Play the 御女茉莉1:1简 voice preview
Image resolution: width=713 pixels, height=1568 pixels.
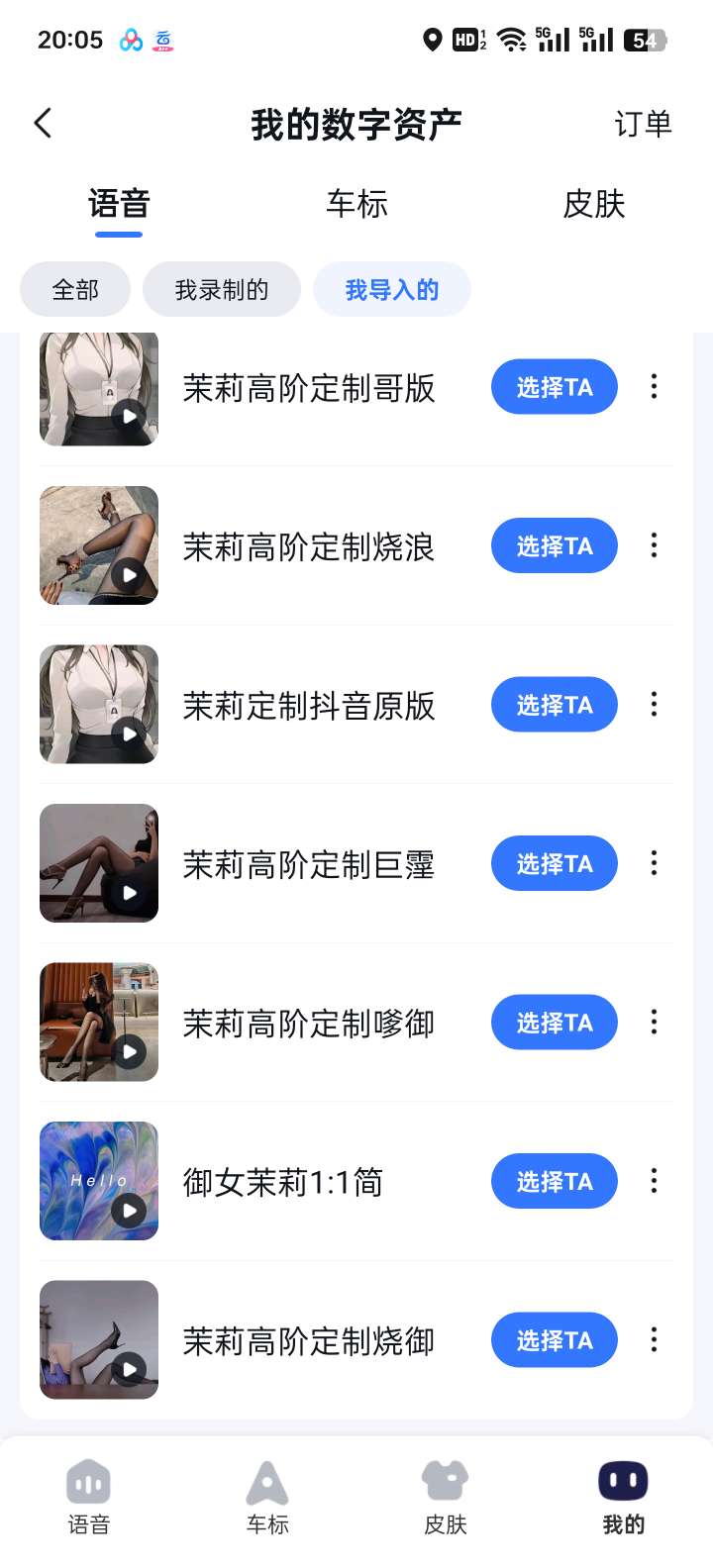point(129,1210)
